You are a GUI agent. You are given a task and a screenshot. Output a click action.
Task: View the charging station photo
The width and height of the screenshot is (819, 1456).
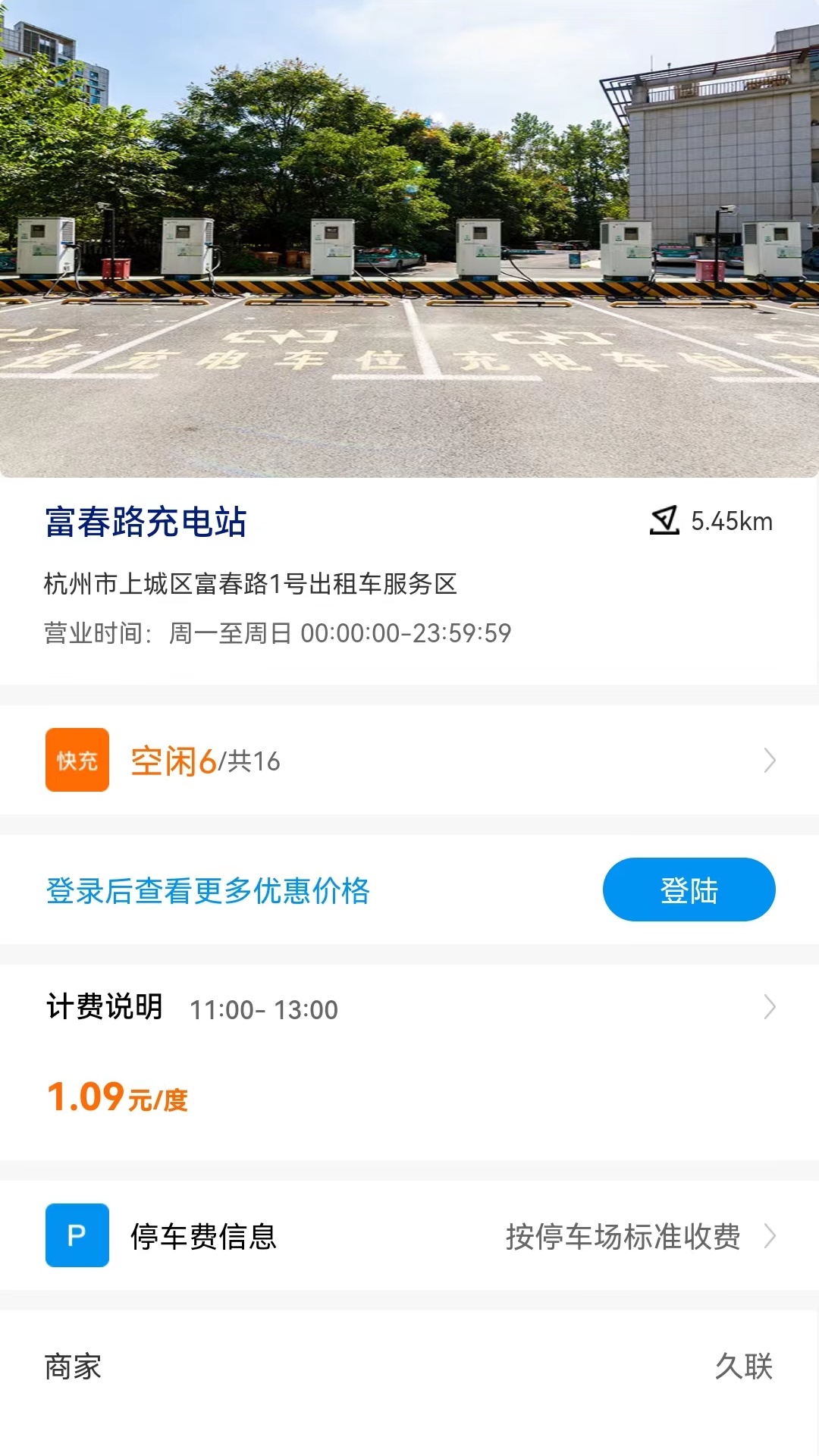pyautogui.click(x=409, y=239)
